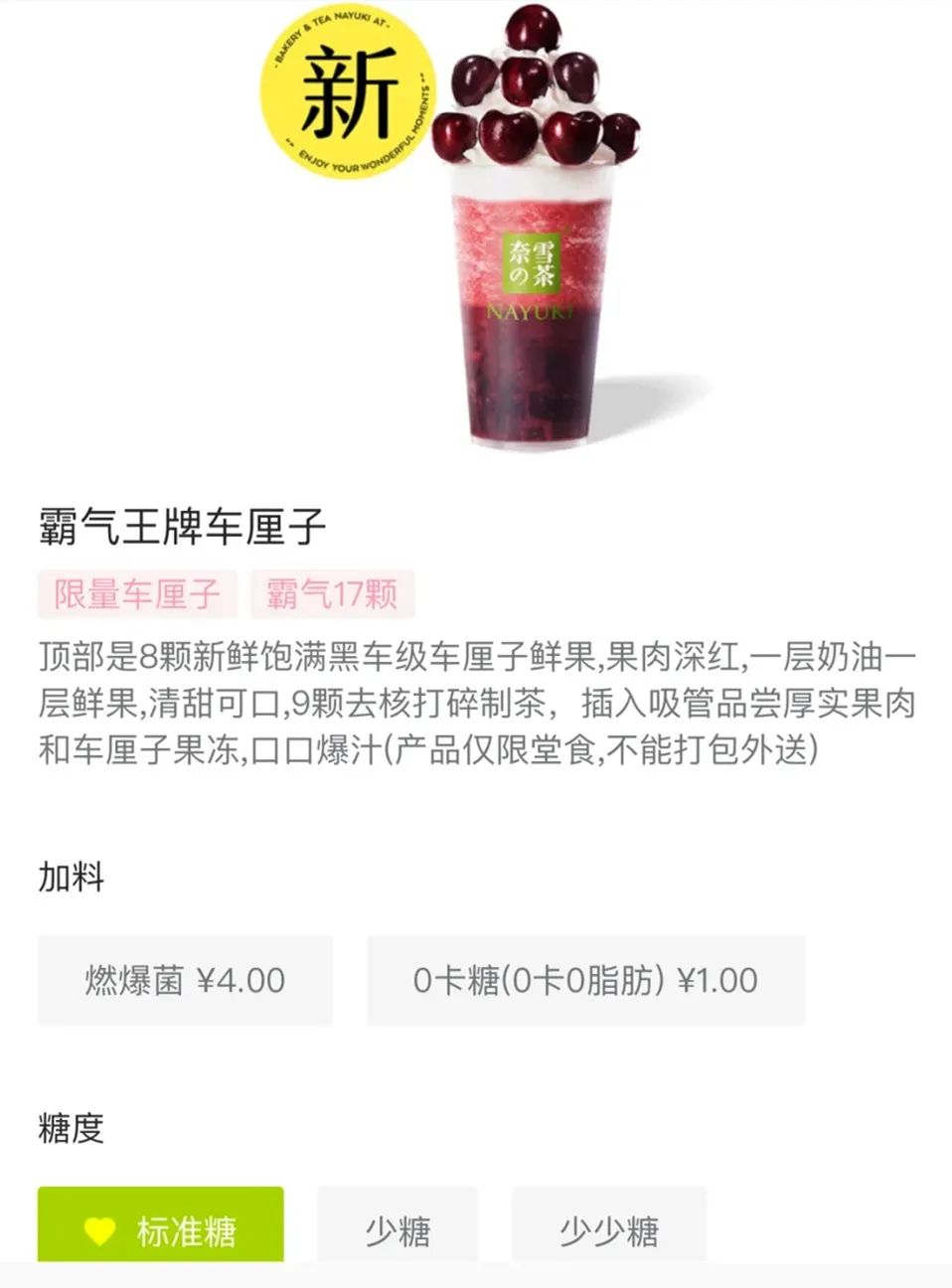Choose 少糖 sweetness option
This screenshot has width=952, height=1288.
click(x=397, y=1230)
